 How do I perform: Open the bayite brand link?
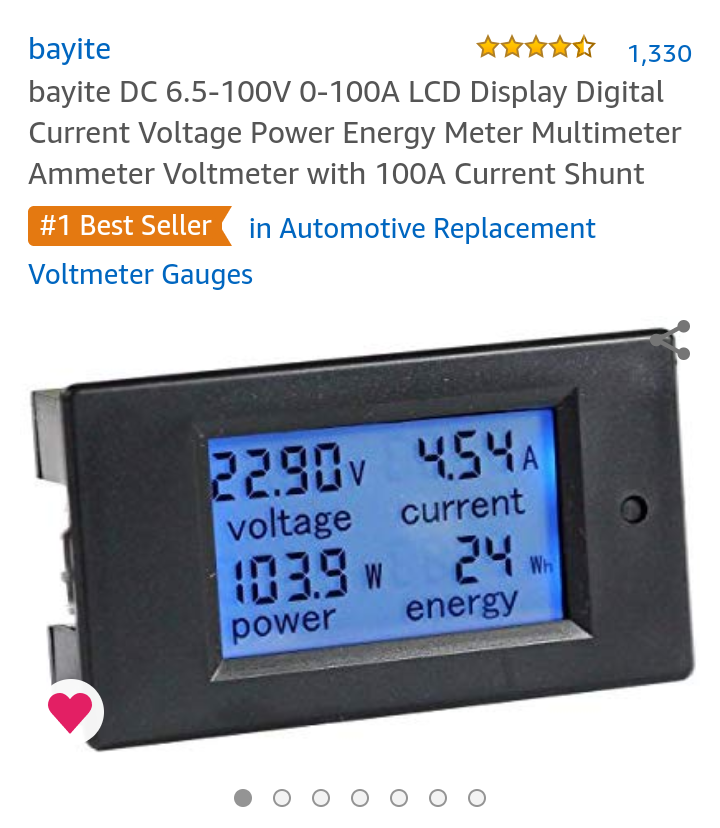pos(69,49)
